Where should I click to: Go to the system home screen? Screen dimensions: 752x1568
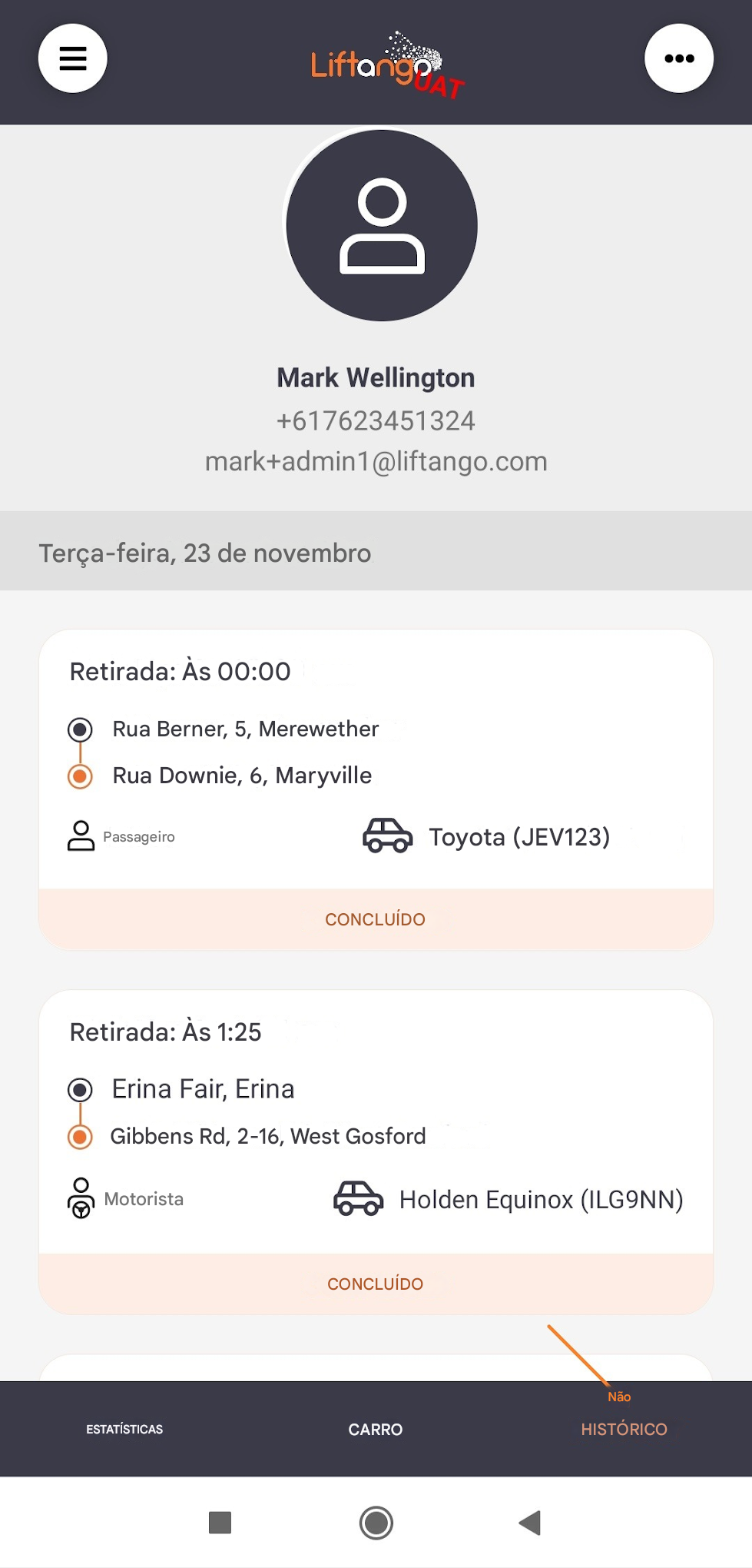tap(376, 1523)
